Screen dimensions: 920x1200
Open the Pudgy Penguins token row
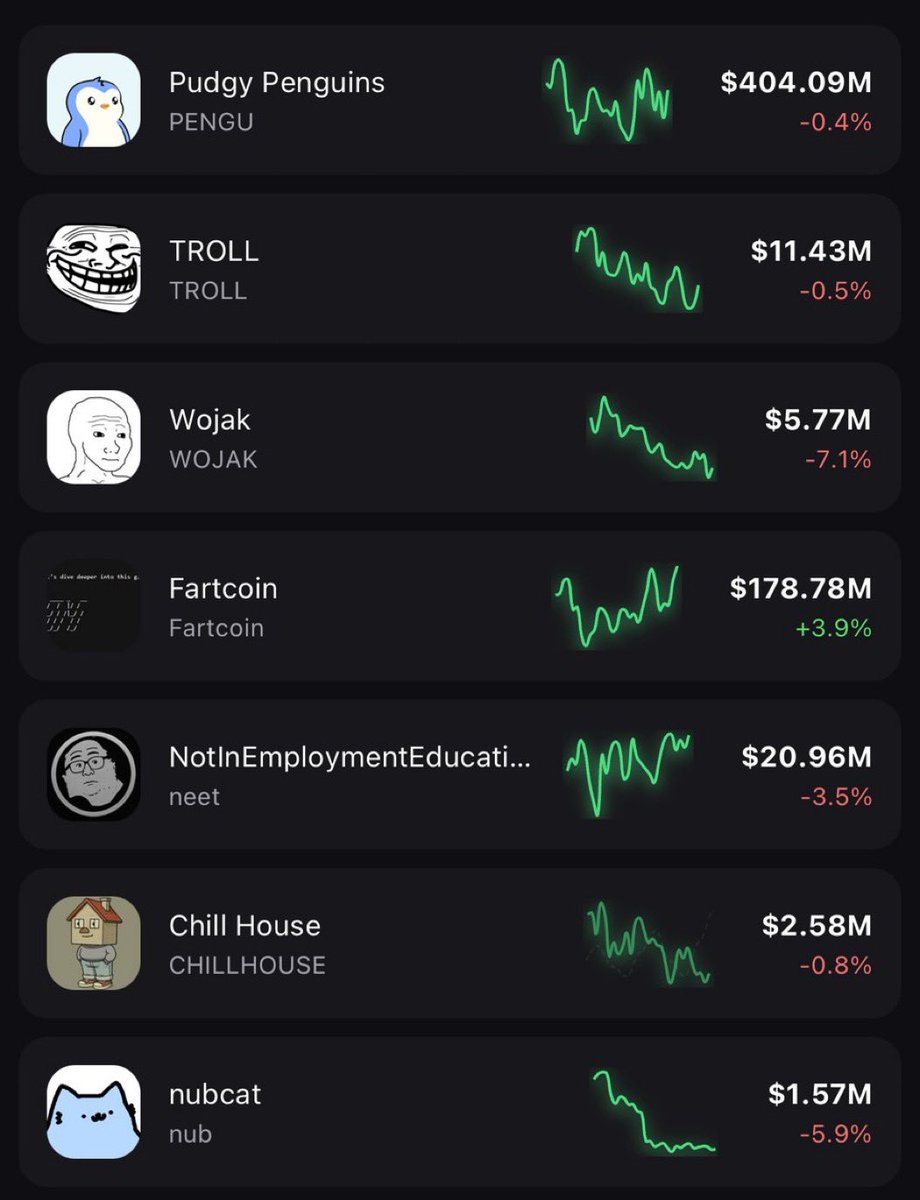coord(460,100)
